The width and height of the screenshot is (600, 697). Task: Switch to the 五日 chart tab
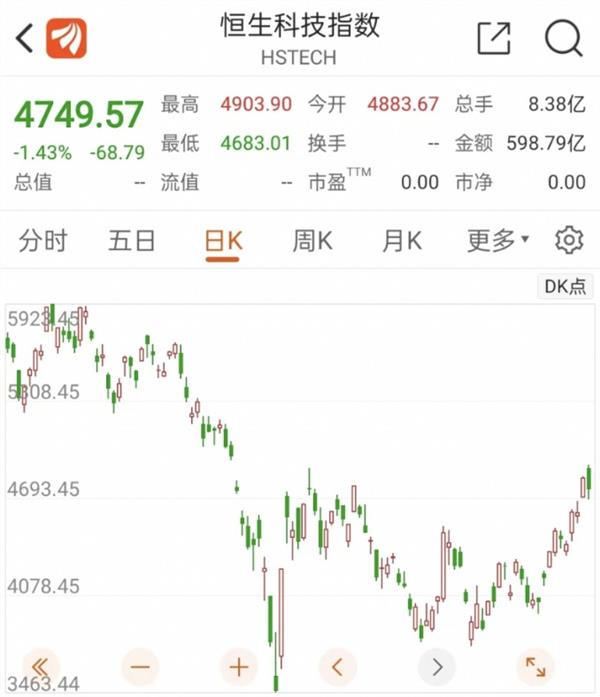coord(132,241)
